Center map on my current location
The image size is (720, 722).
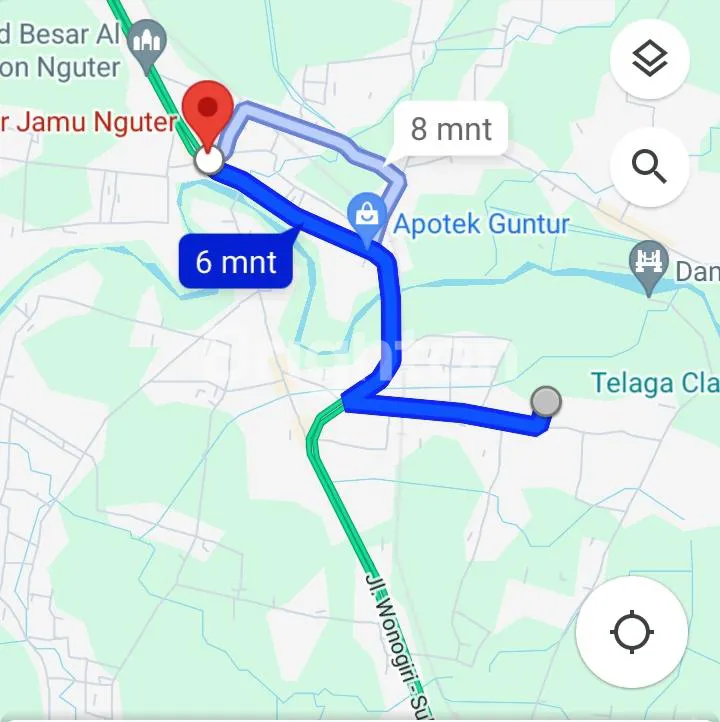tap(632, 632)
